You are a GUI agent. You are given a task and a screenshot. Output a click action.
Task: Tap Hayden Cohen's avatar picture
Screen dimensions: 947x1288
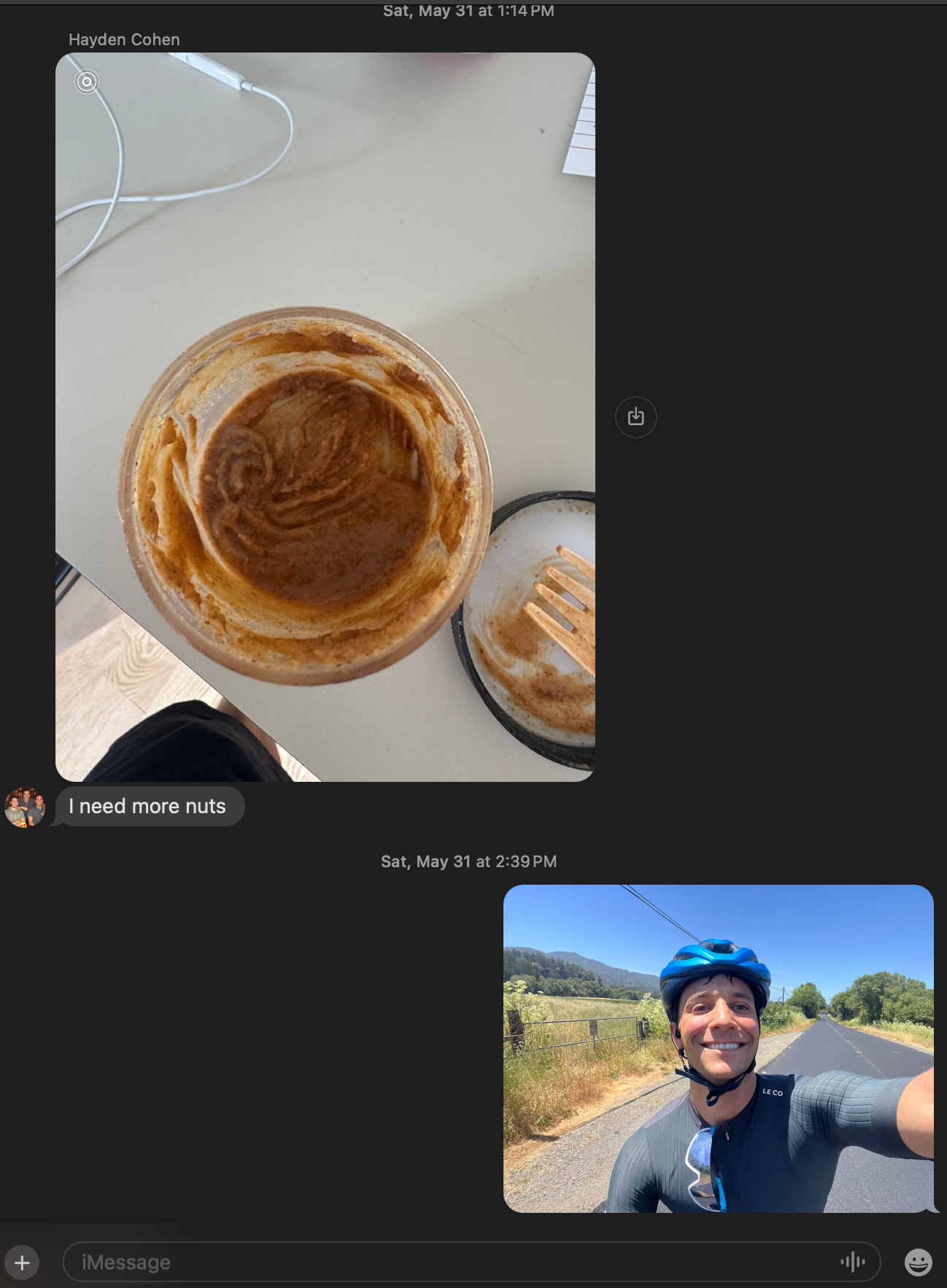(x=25, y=807)
